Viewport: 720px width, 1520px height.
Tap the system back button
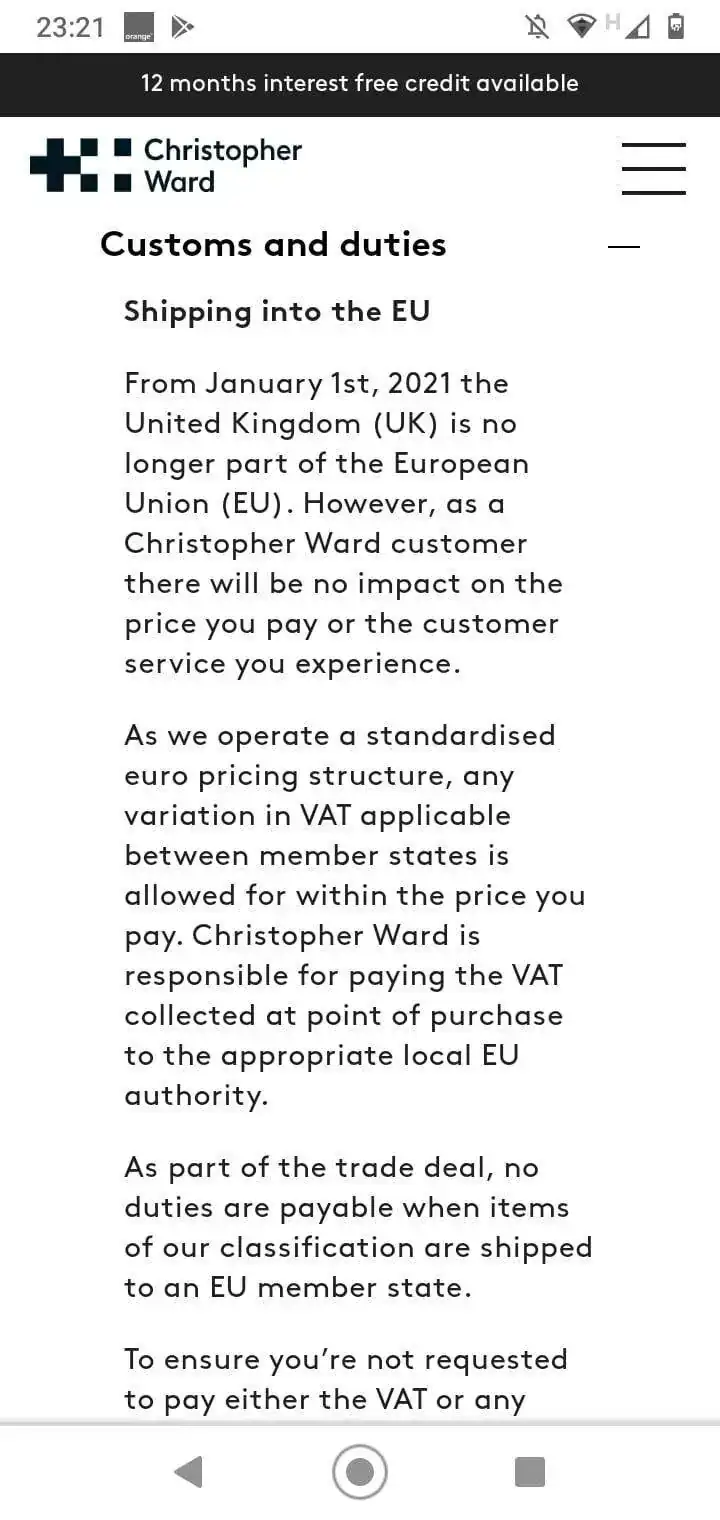pos(188,1472)
